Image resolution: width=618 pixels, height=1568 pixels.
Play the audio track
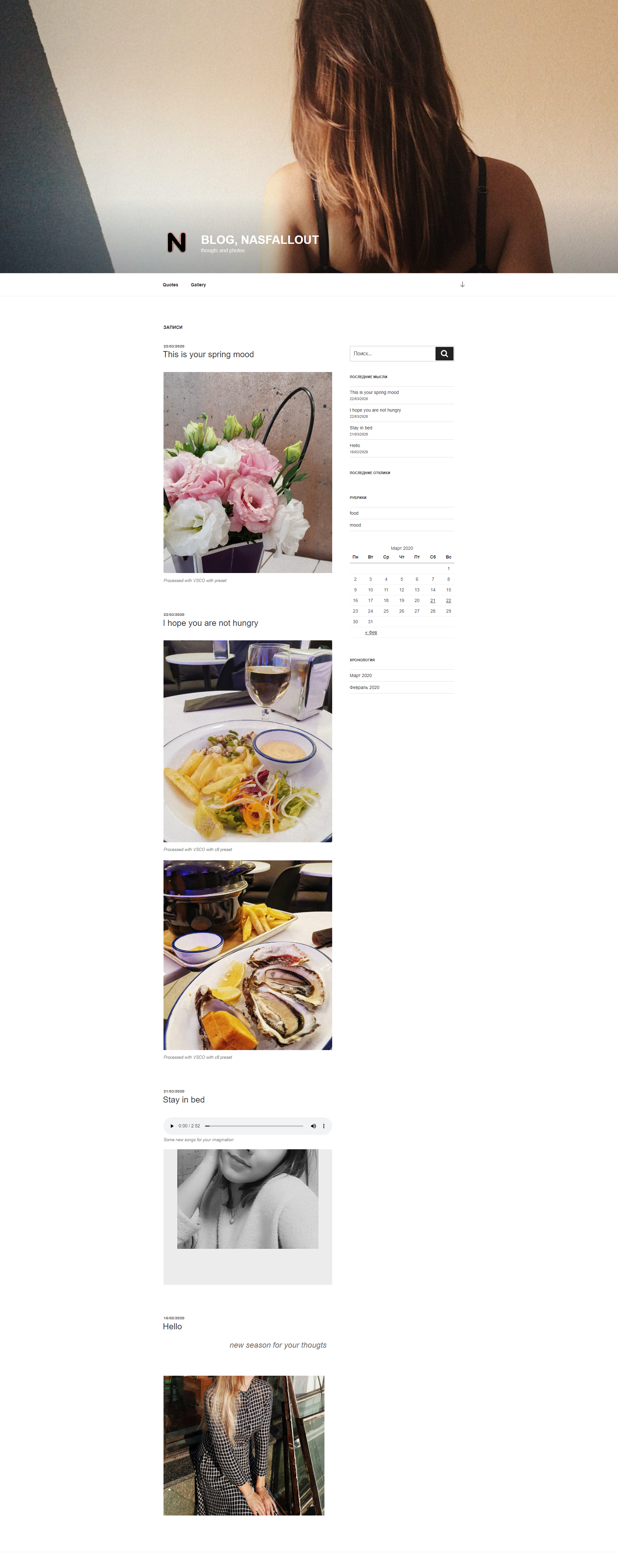tap(172, 1126)
